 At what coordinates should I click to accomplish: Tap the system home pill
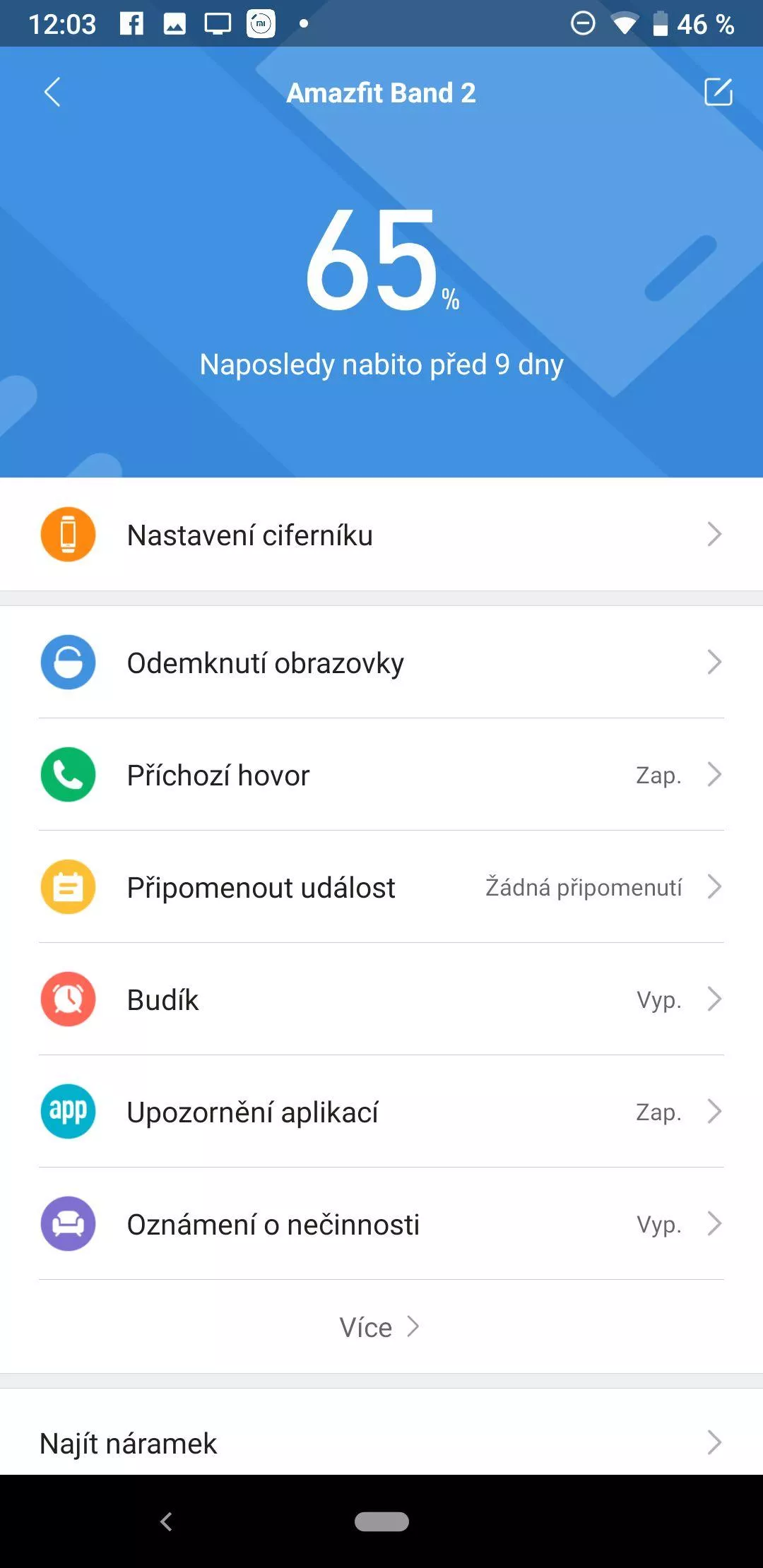coord(381,1521)
